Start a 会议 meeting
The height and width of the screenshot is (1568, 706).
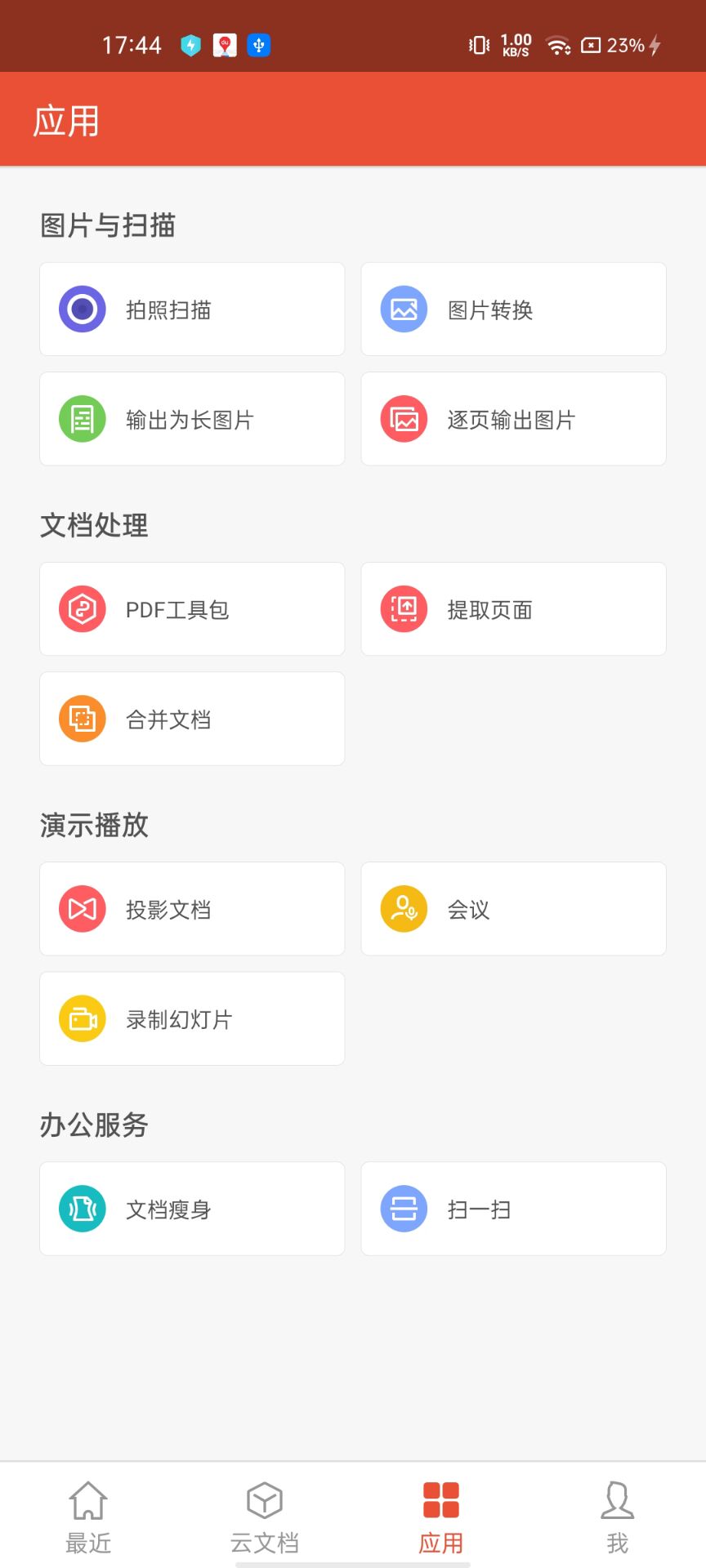click(x=513, y=908)
